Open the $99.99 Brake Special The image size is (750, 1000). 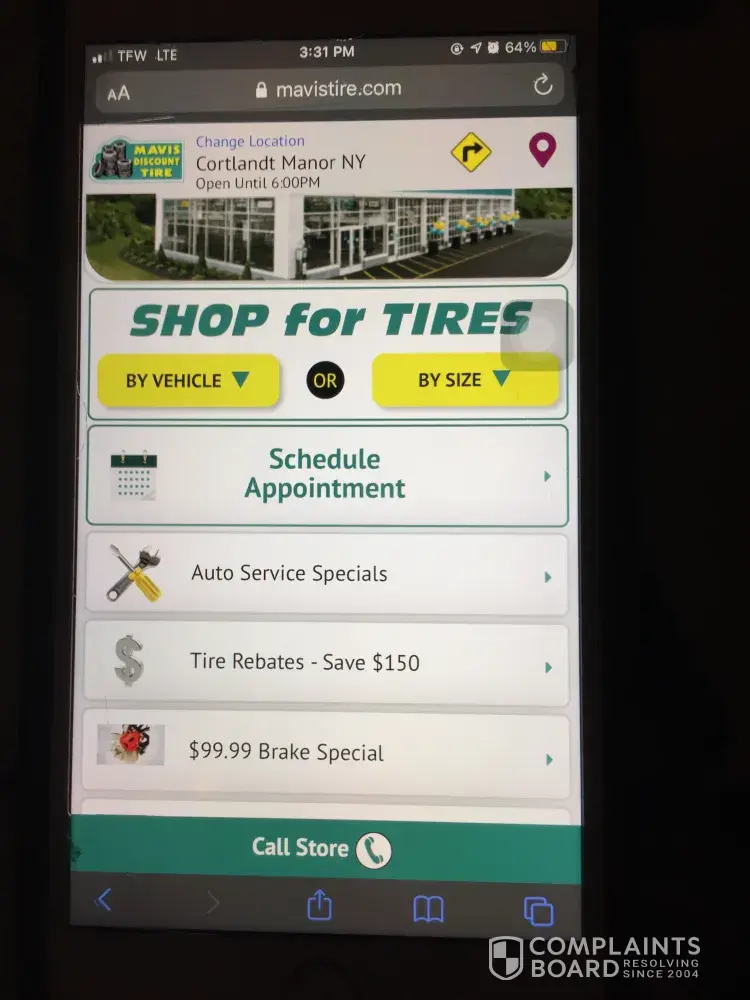click(x=326, y=753)
